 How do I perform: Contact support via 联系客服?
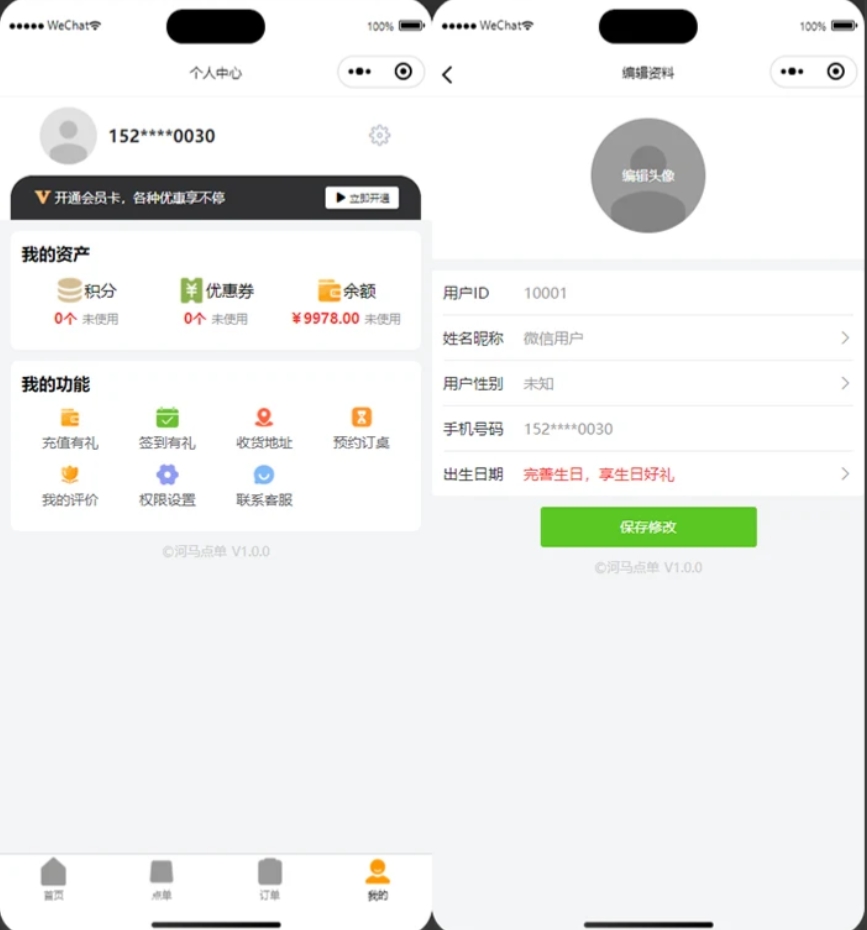[x=264, y=486]
